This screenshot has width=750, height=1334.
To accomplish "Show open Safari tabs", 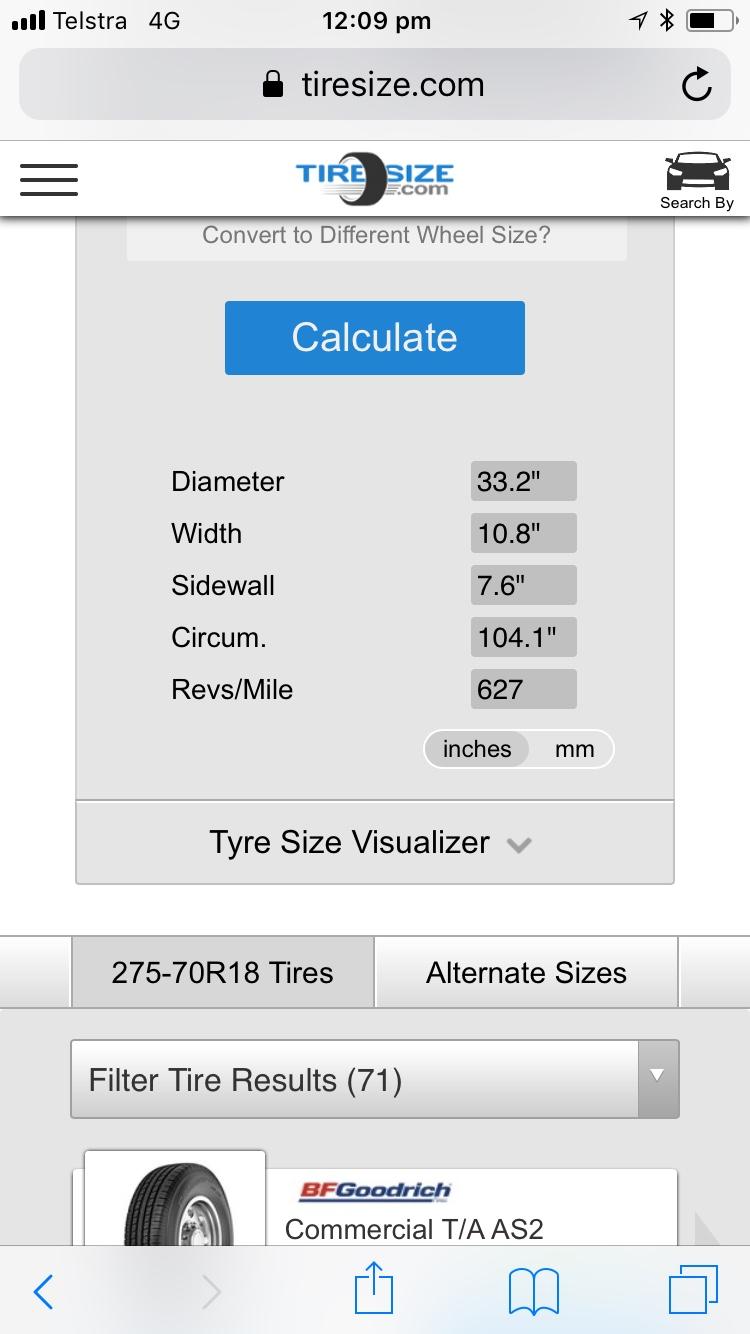I will point(693,1291).
